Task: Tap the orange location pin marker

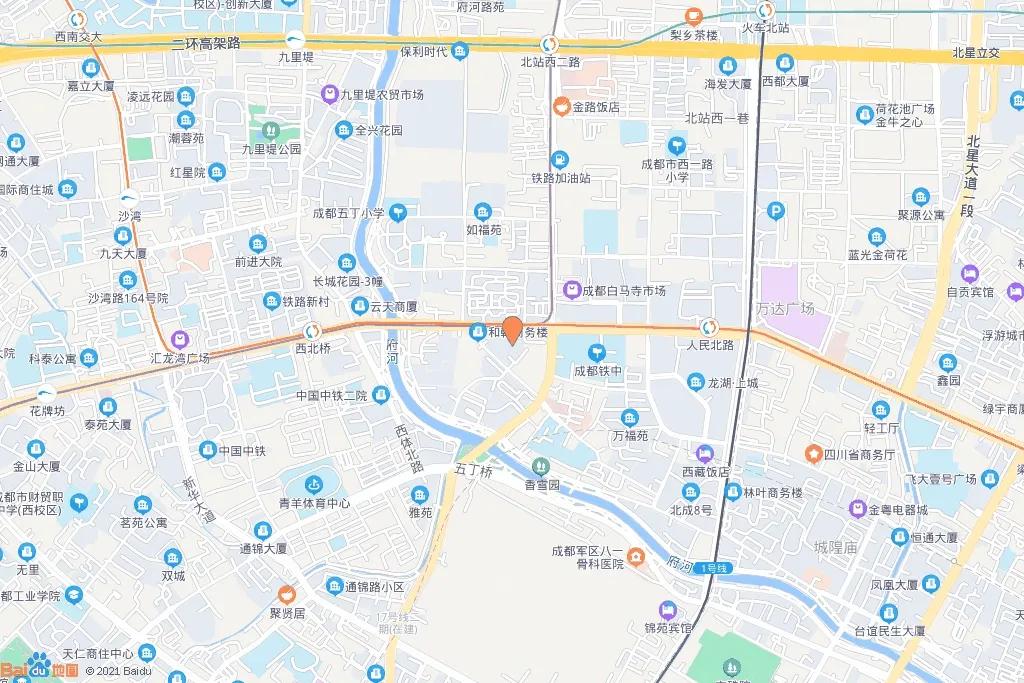Action: [513, 330]
